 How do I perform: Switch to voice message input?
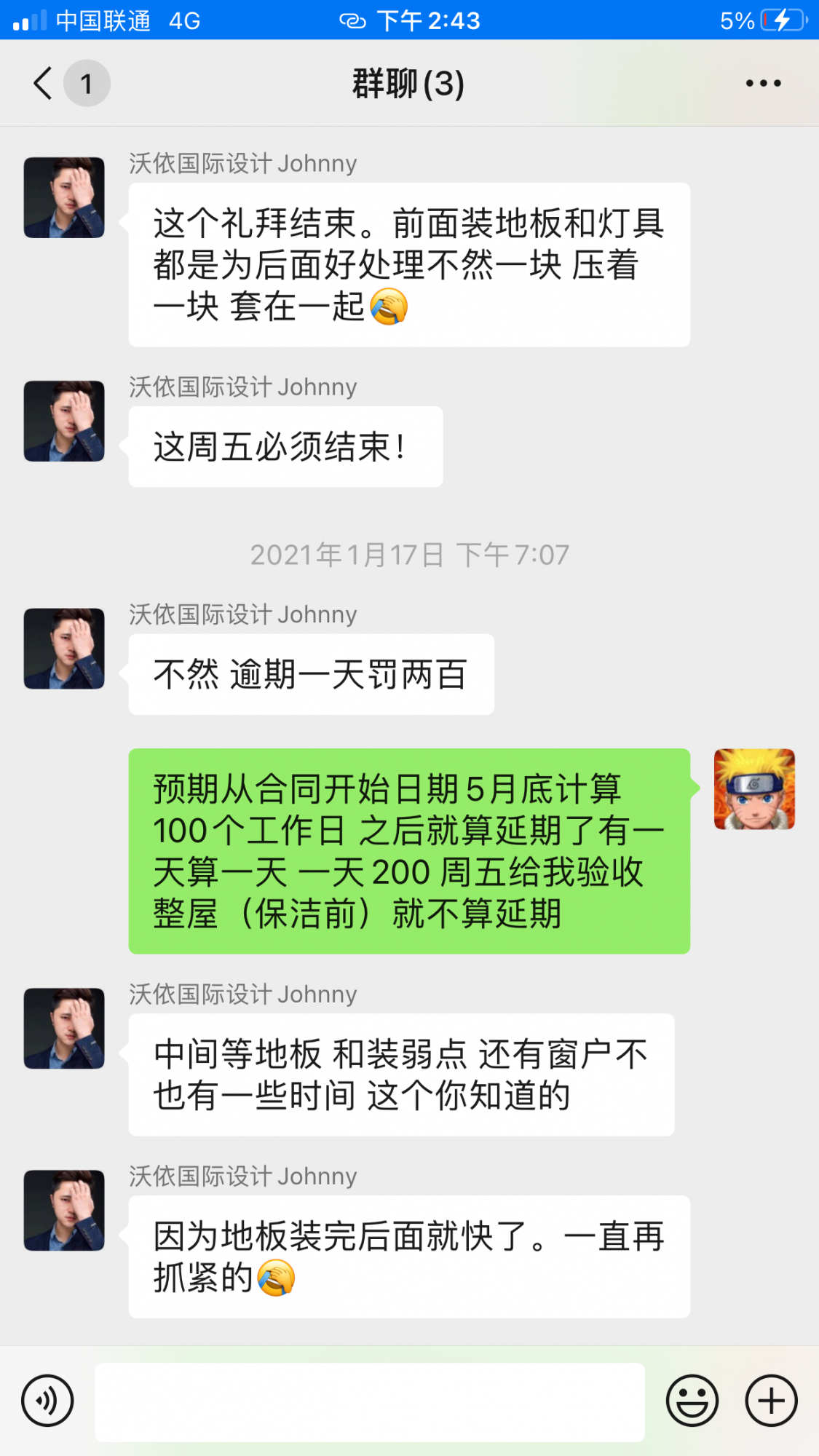pos(47,1400)
